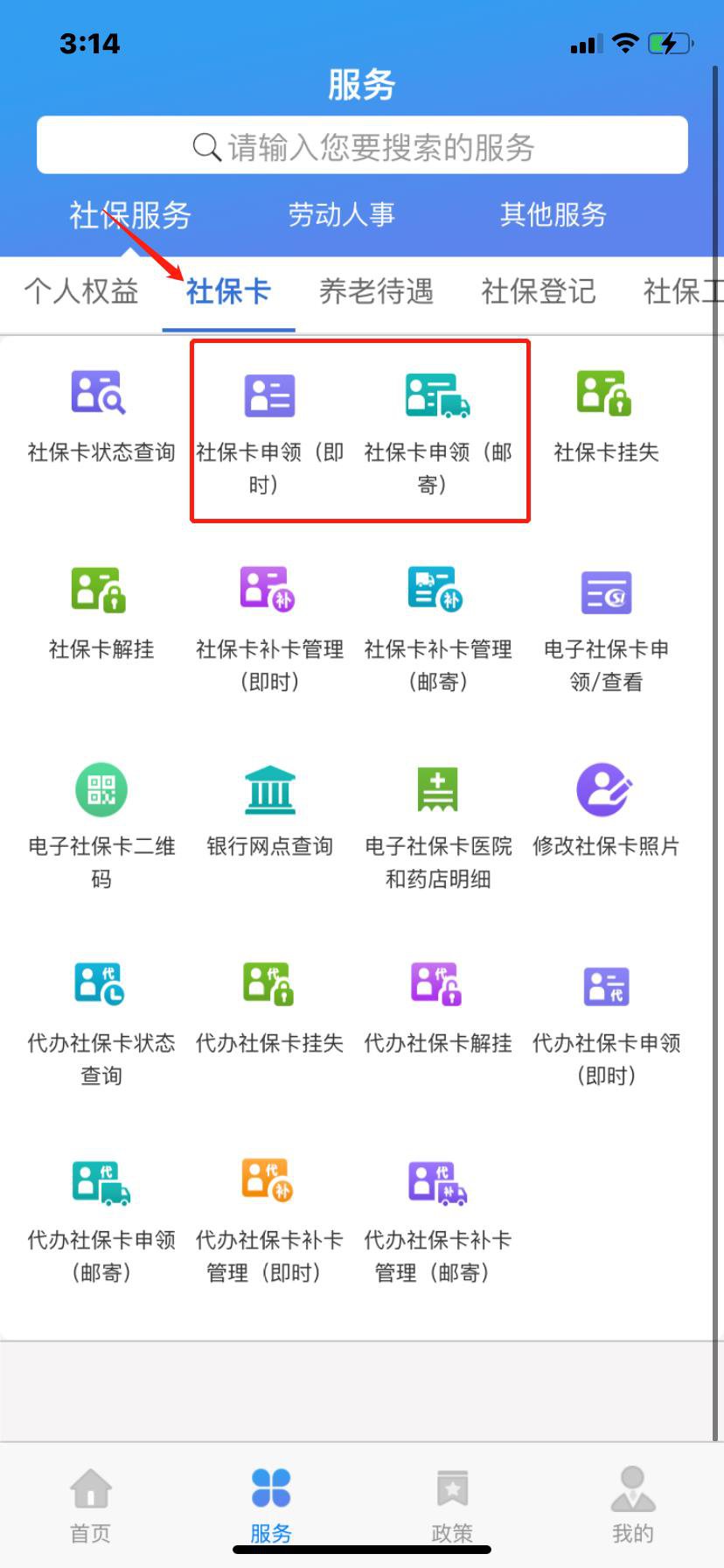Open 电子社保卡申领/查看
The width and height of the screenshot is (724, 1568).
pos(605,626)
